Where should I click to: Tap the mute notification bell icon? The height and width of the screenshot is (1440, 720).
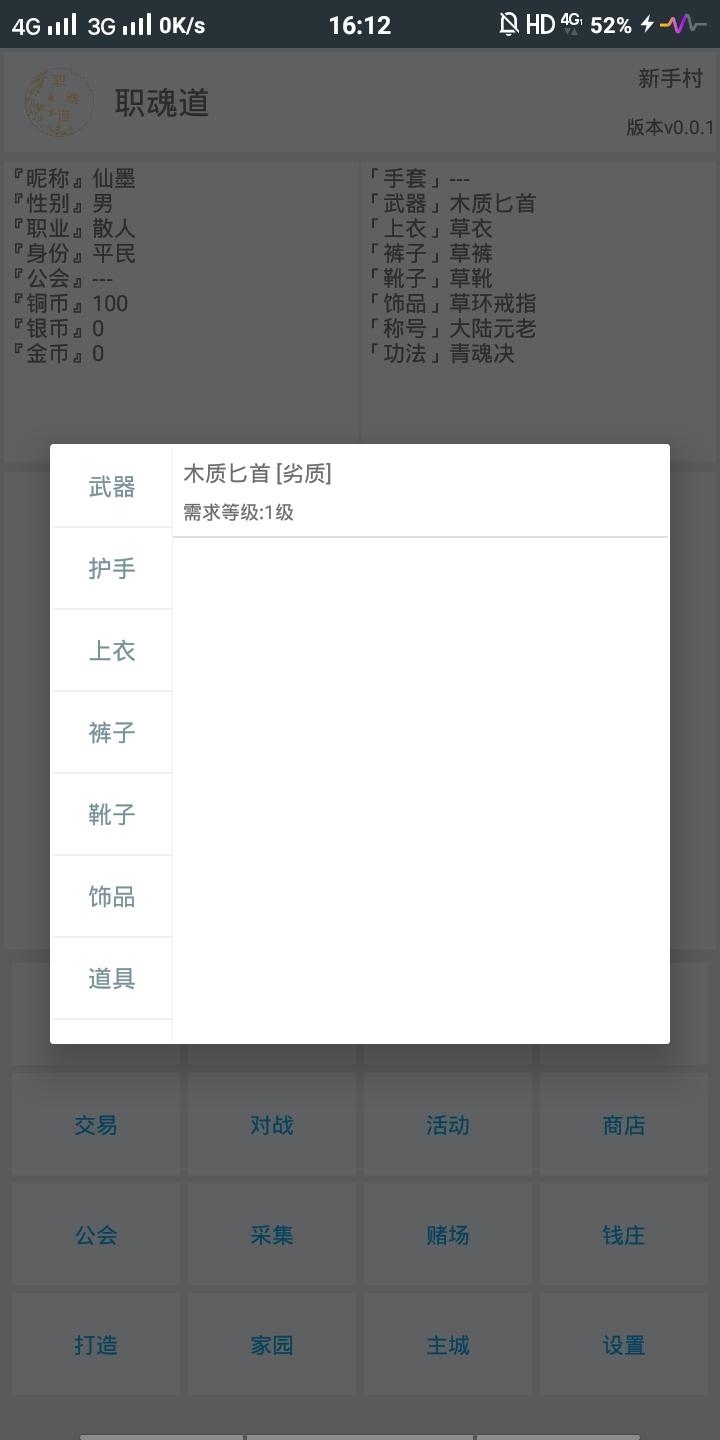click(x=507, y=23)
